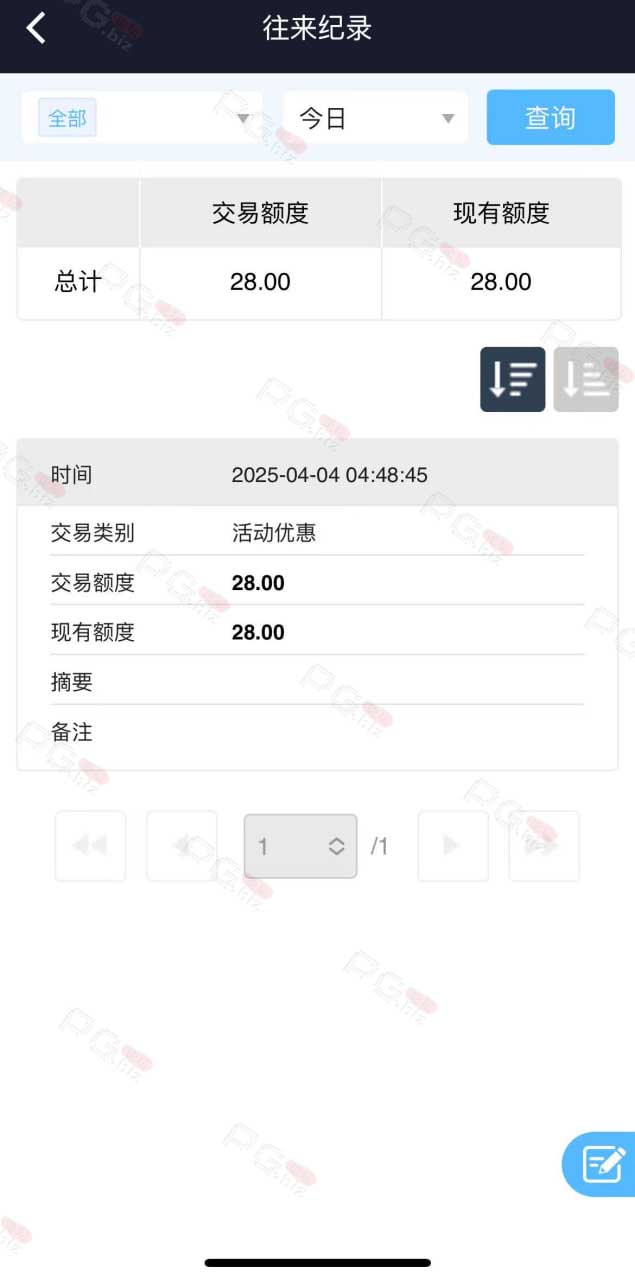Select the dark descending sort icon
Viewport: 635px width, 1280px height.
[x=513, y=379]
